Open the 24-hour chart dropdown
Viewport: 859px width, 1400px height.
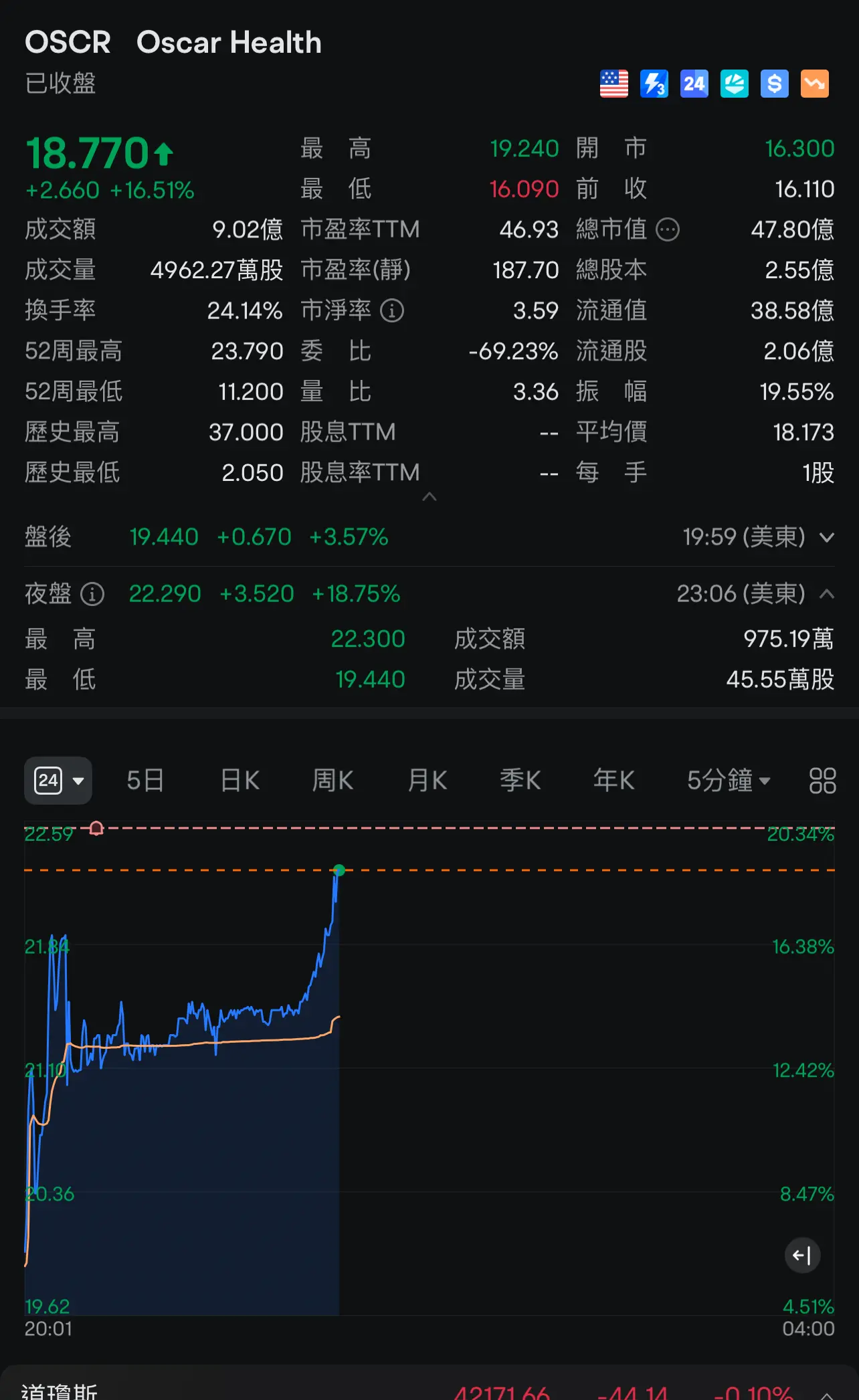coord(59,781)
